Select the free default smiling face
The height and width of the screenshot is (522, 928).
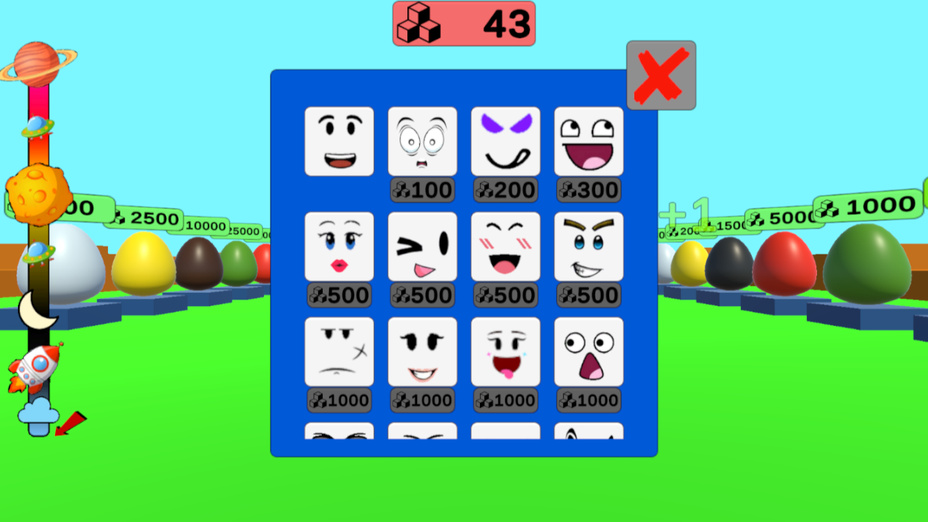[339, 141]
